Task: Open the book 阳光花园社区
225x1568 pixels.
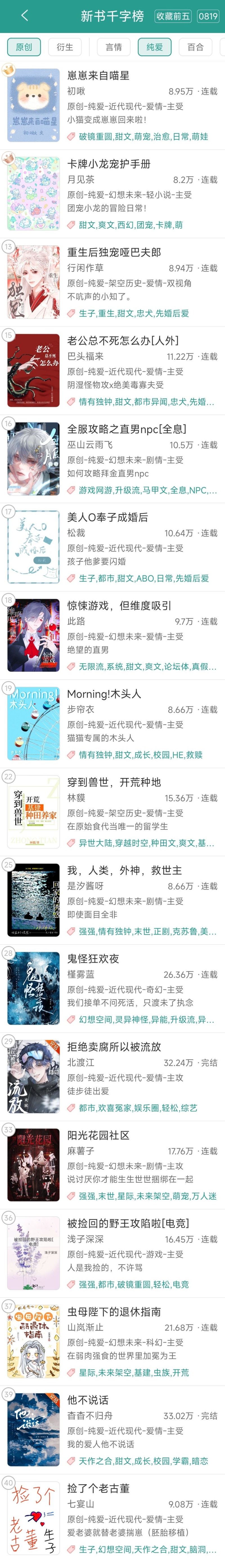Action: (x=98, y=1135)
